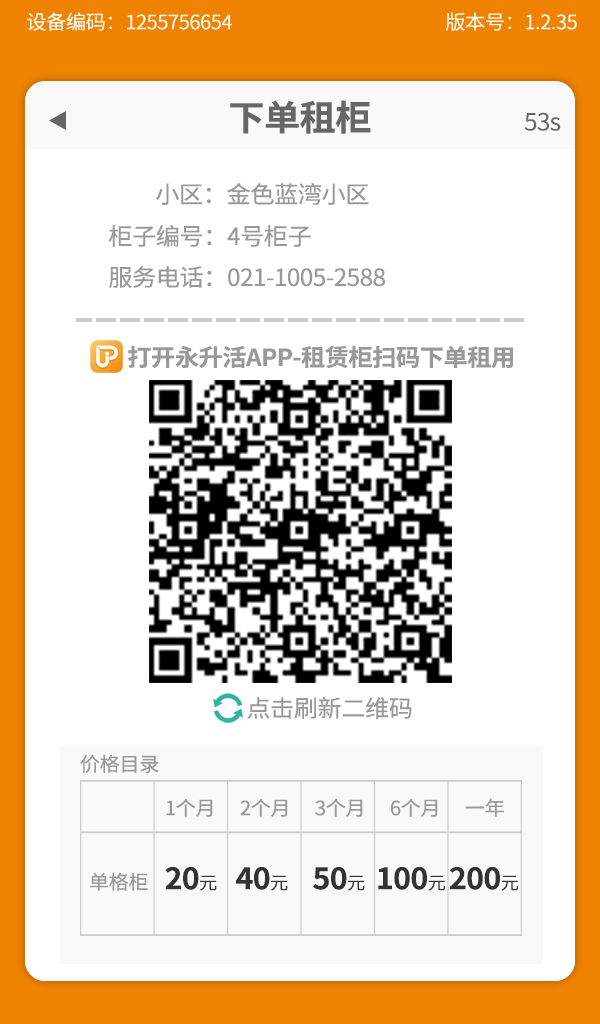Tap 点击刷新二维码 to refresh the QR code

[312, 708]
